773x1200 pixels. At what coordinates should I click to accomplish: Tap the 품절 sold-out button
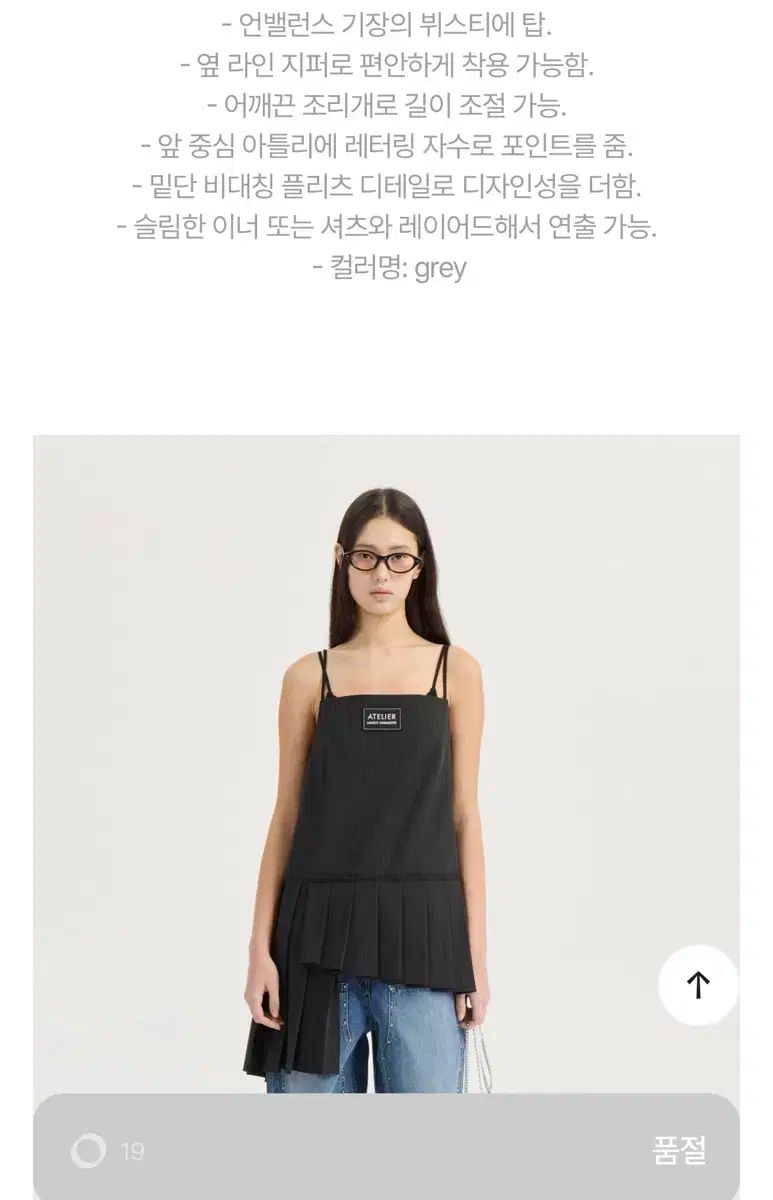click(679, 1151)
